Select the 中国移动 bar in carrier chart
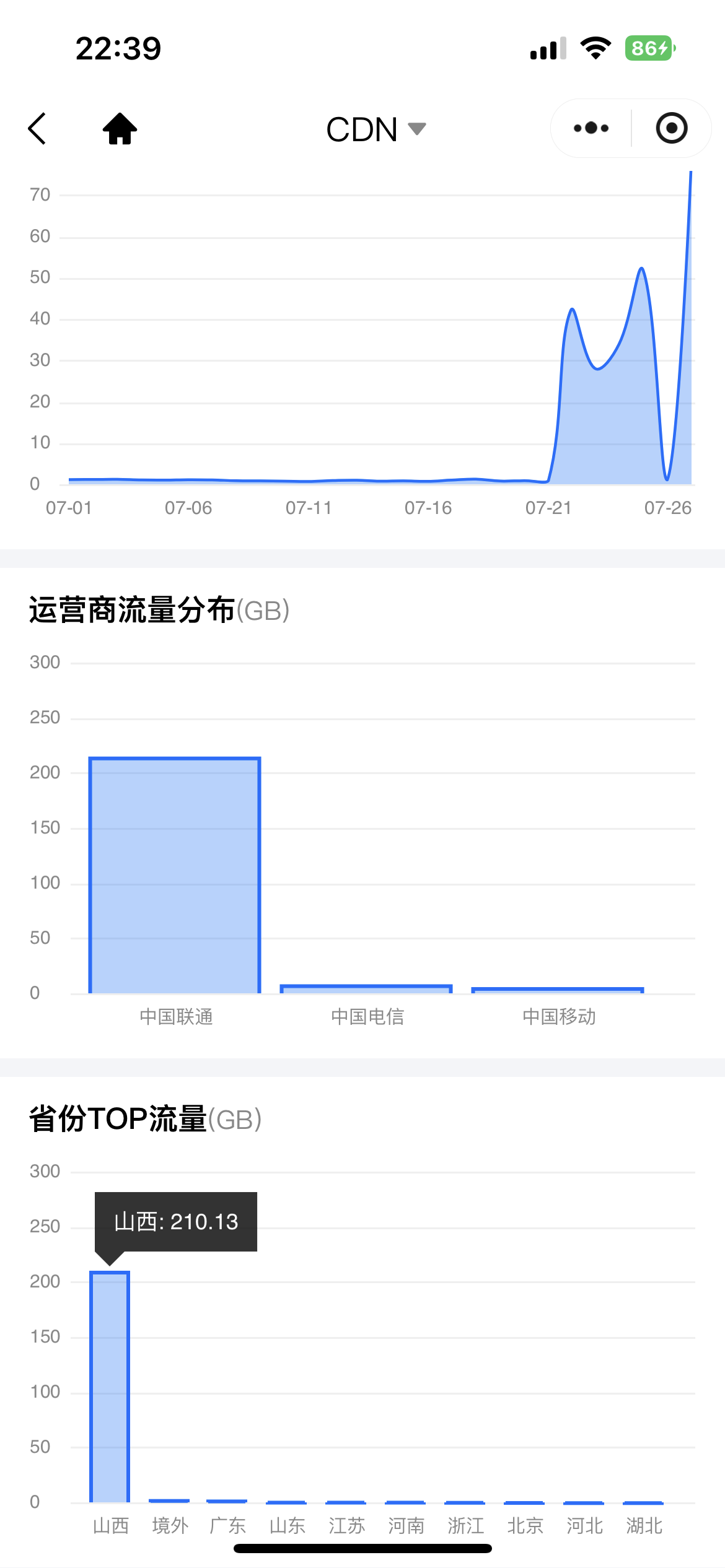 click(x=558, y=990)
